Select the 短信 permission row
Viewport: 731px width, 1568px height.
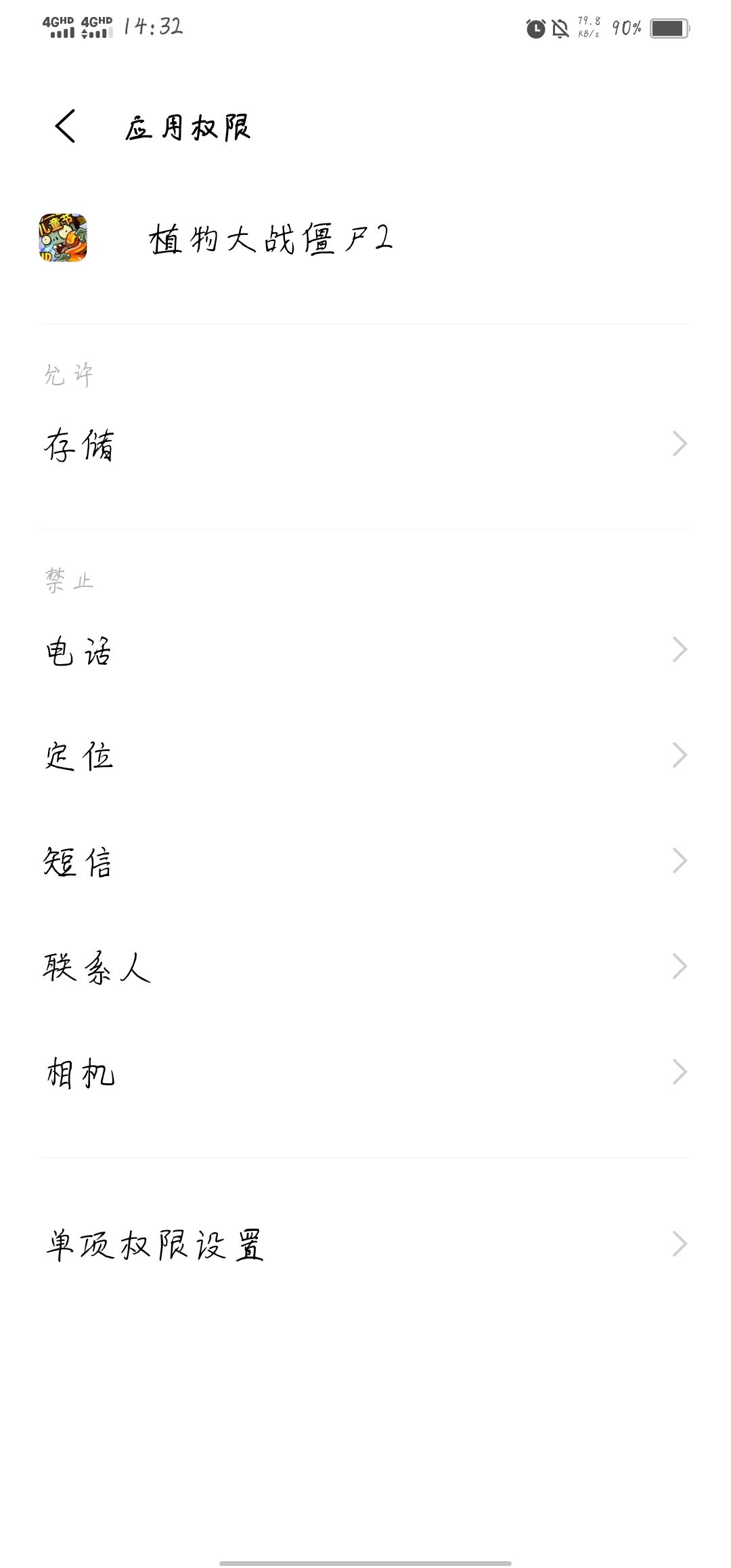[365, 862]
